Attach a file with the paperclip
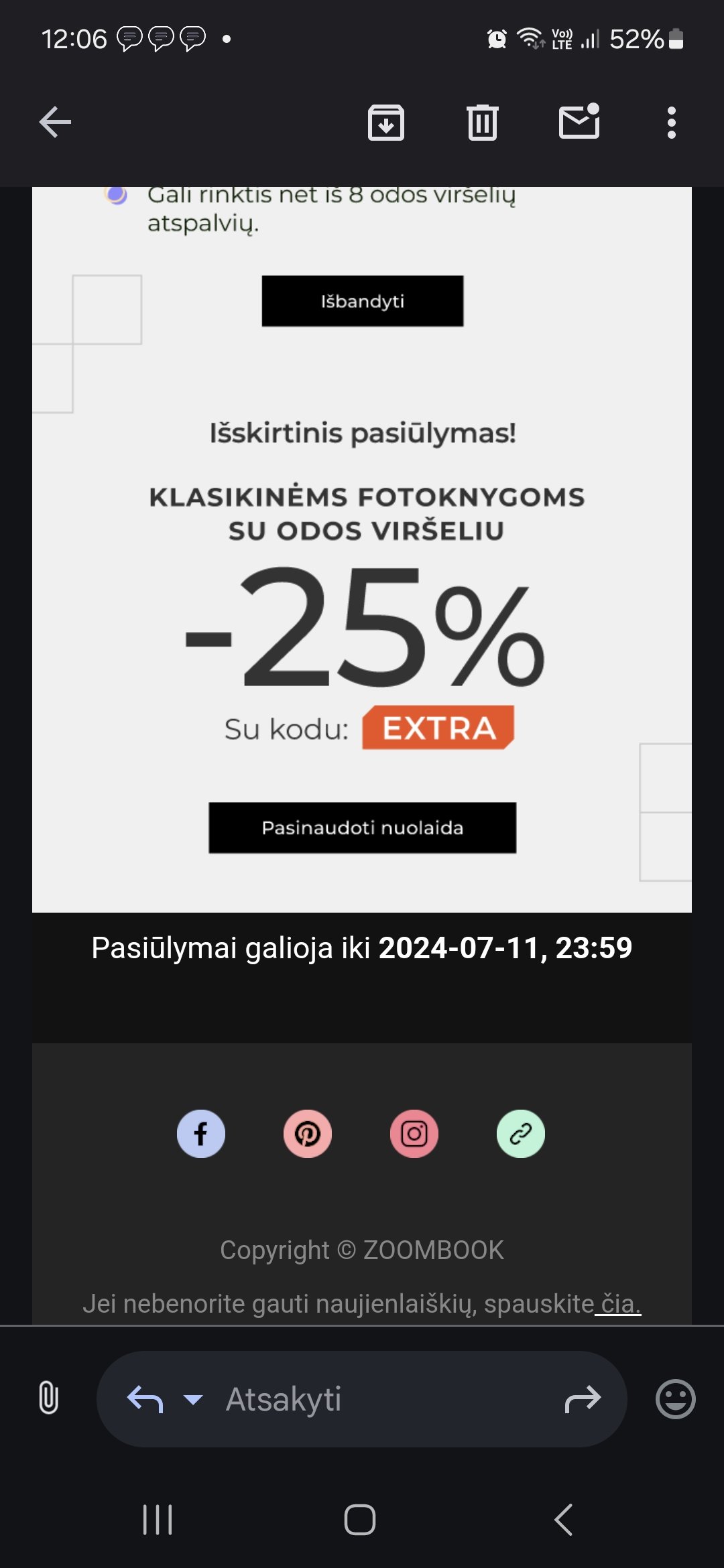Screen dimensions: 724x1568 (48, 1398)
